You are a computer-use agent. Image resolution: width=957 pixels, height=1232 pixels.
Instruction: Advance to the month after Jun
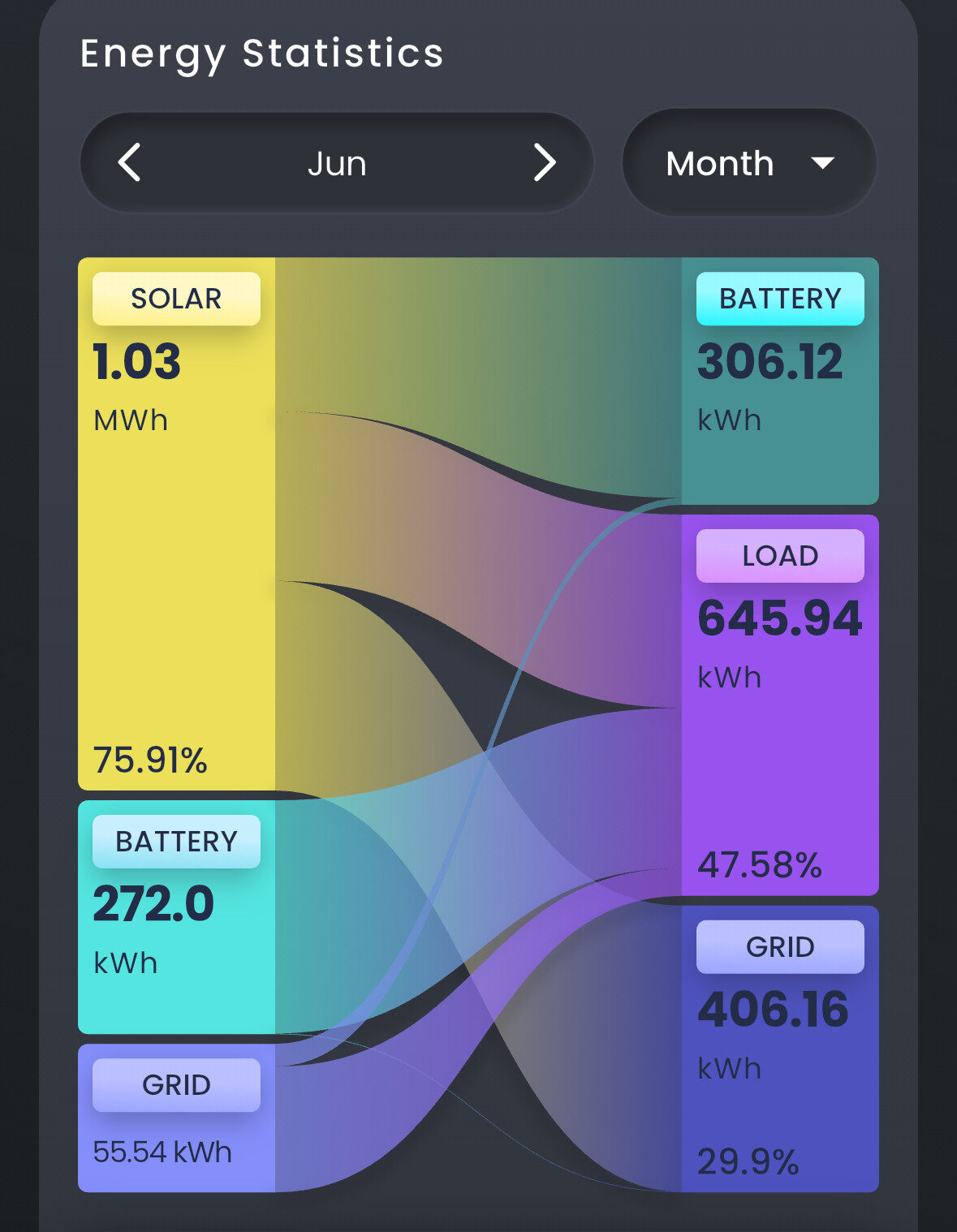[x=545, y=162]
